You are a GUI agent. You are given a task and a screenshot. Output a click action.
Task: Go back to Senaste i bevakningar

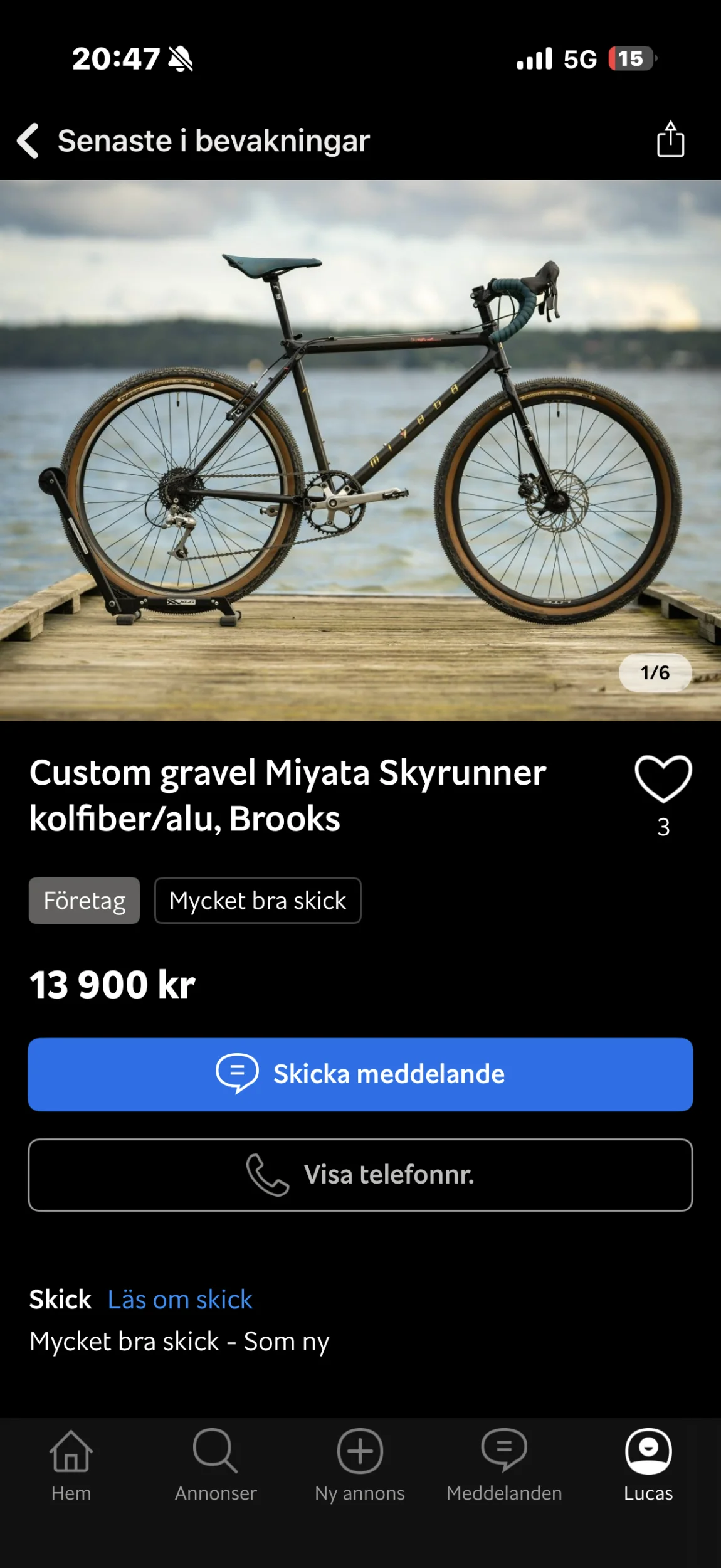coord(28,140)
